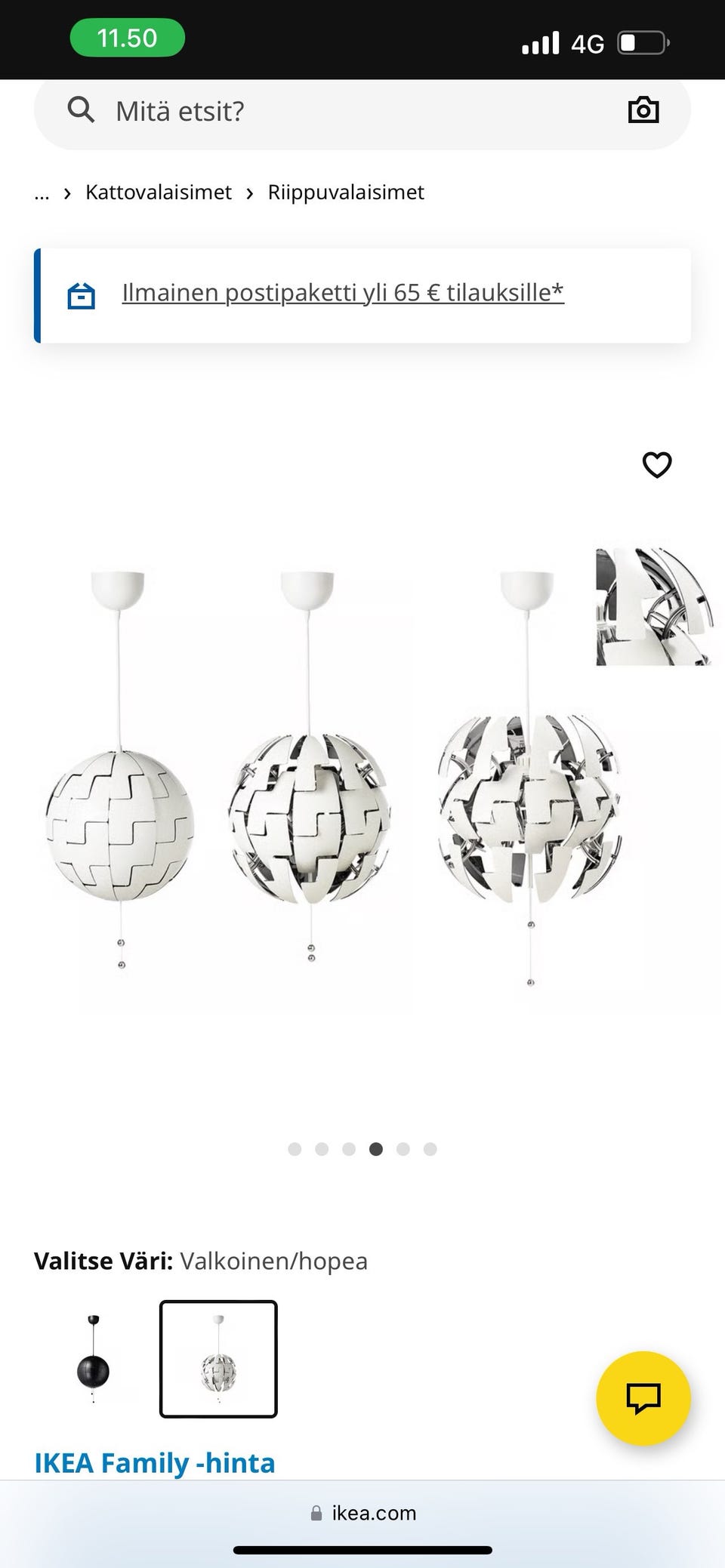
Task: Jump to the first image carousel dot
Action: pos(295,1149)
